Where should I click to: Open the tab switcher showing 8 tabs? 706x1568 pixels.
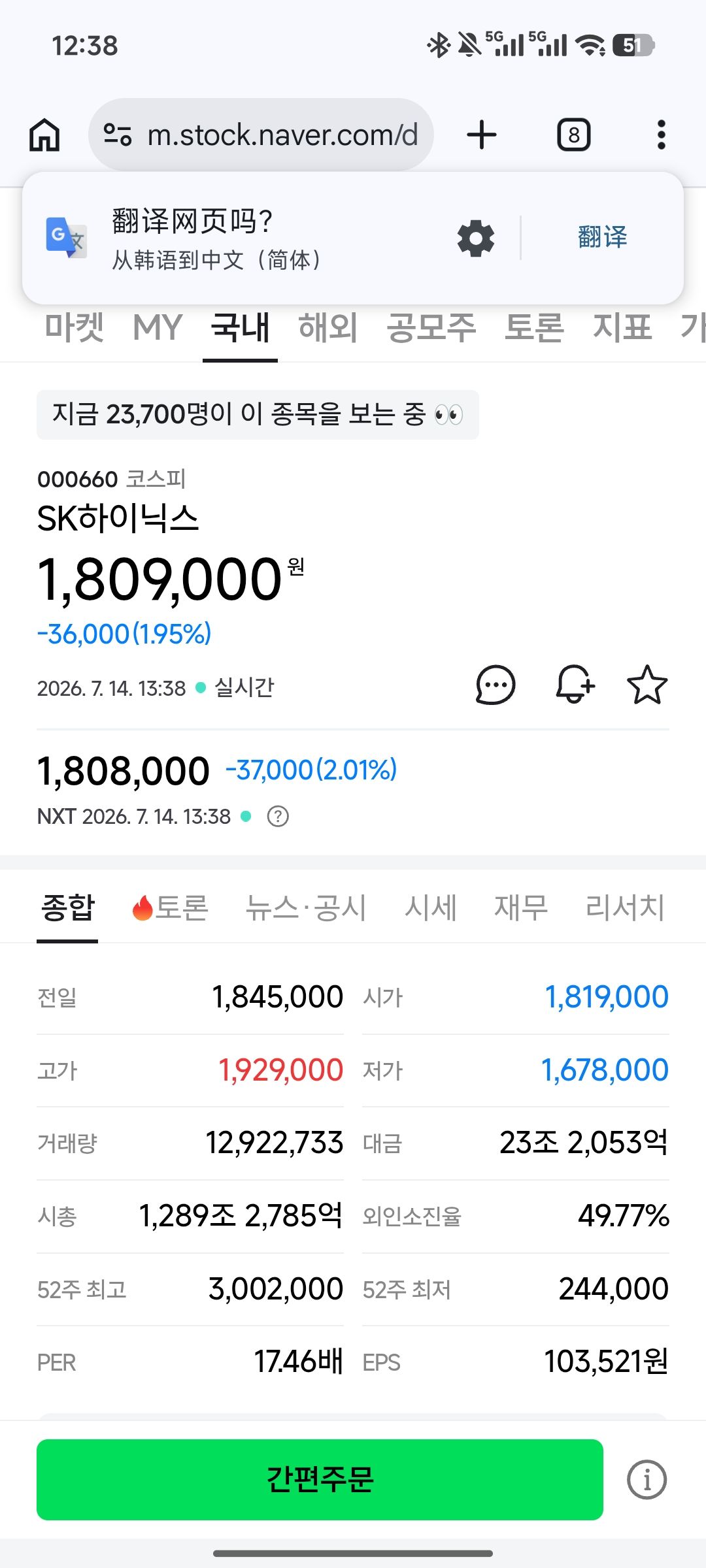574,135
